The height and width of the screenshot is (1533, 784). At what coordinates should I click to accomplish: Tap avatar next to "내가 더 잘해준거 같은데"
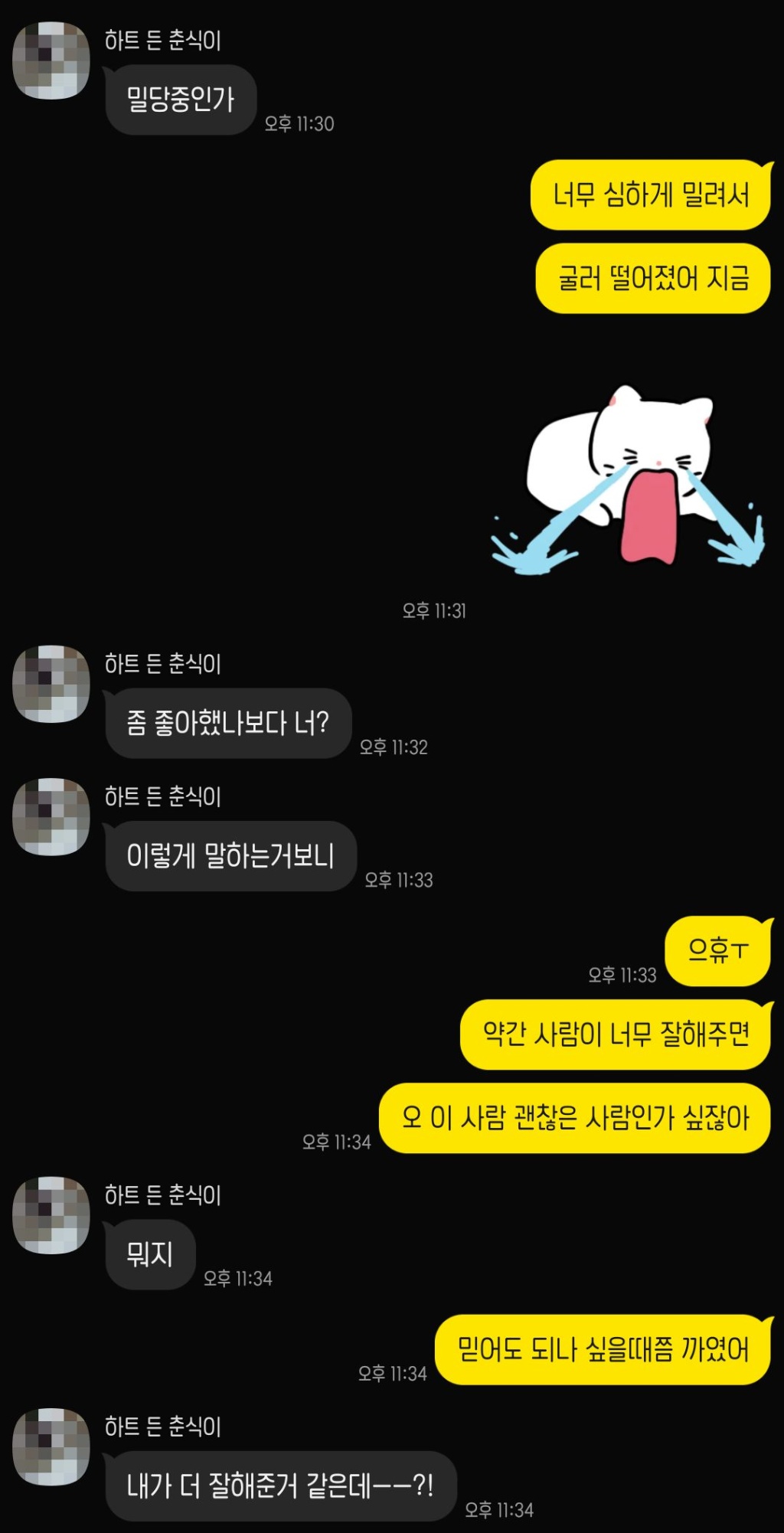pos(51,1446)
